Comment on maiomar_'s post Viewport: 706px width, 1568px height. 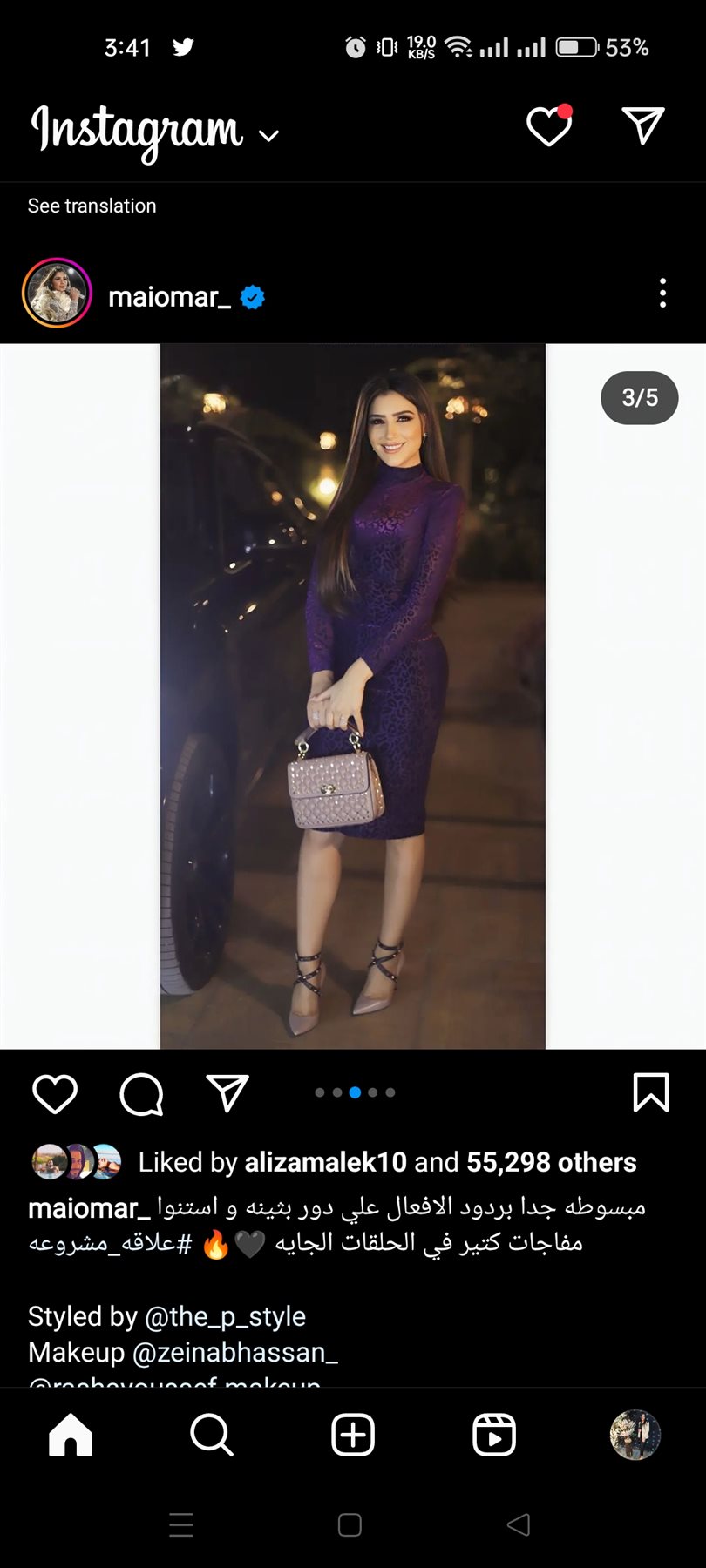coord(141,1093)
